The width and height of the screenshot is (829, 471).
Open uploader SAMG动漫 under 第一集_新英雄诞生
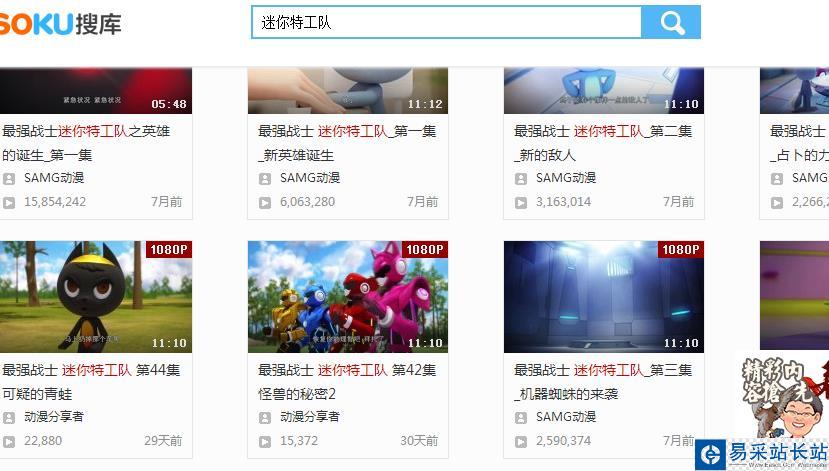click(x=310, y=178)
